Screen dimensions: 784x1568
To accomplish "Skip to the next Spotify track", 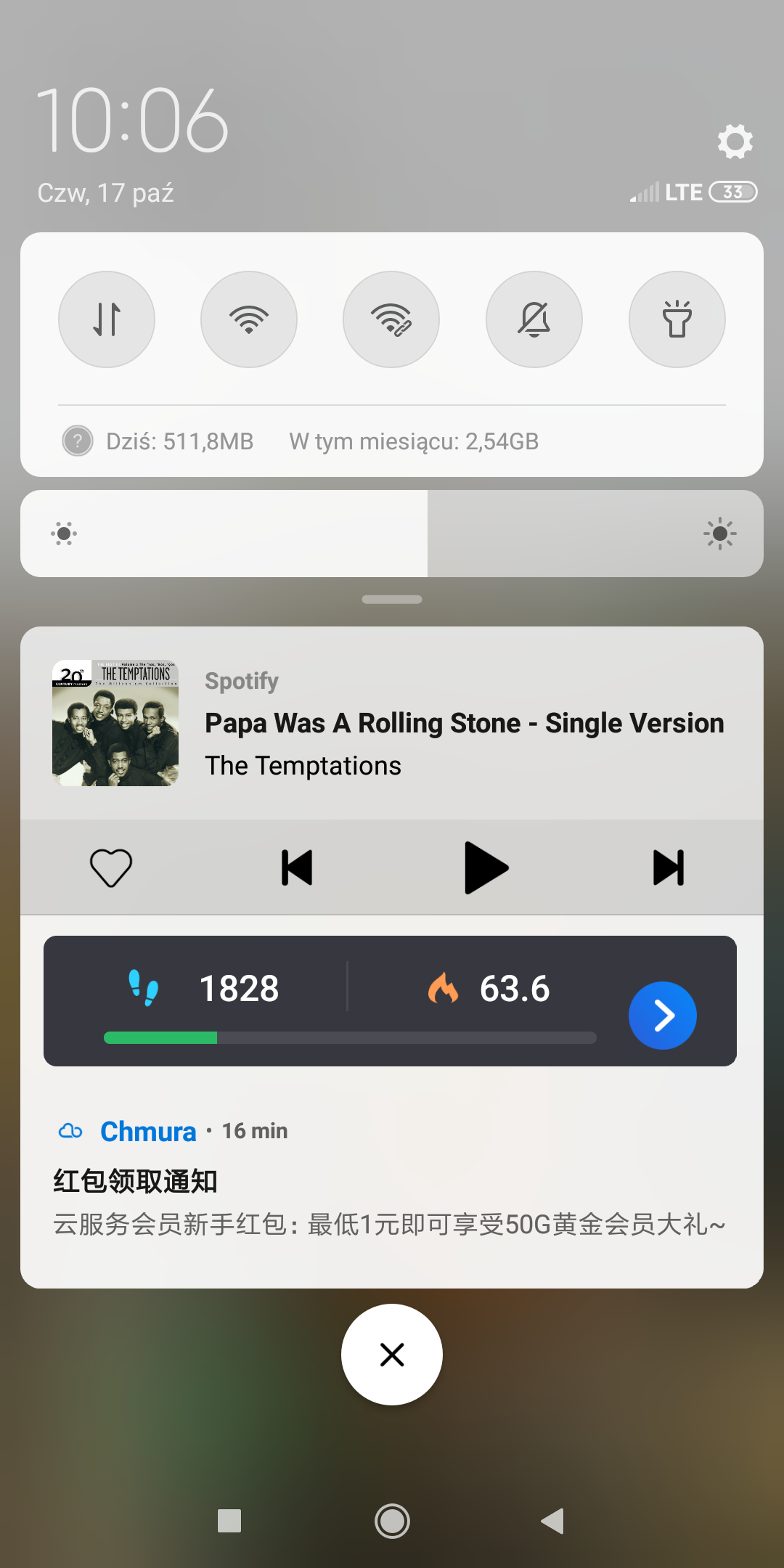I will [x=669, y=867].
